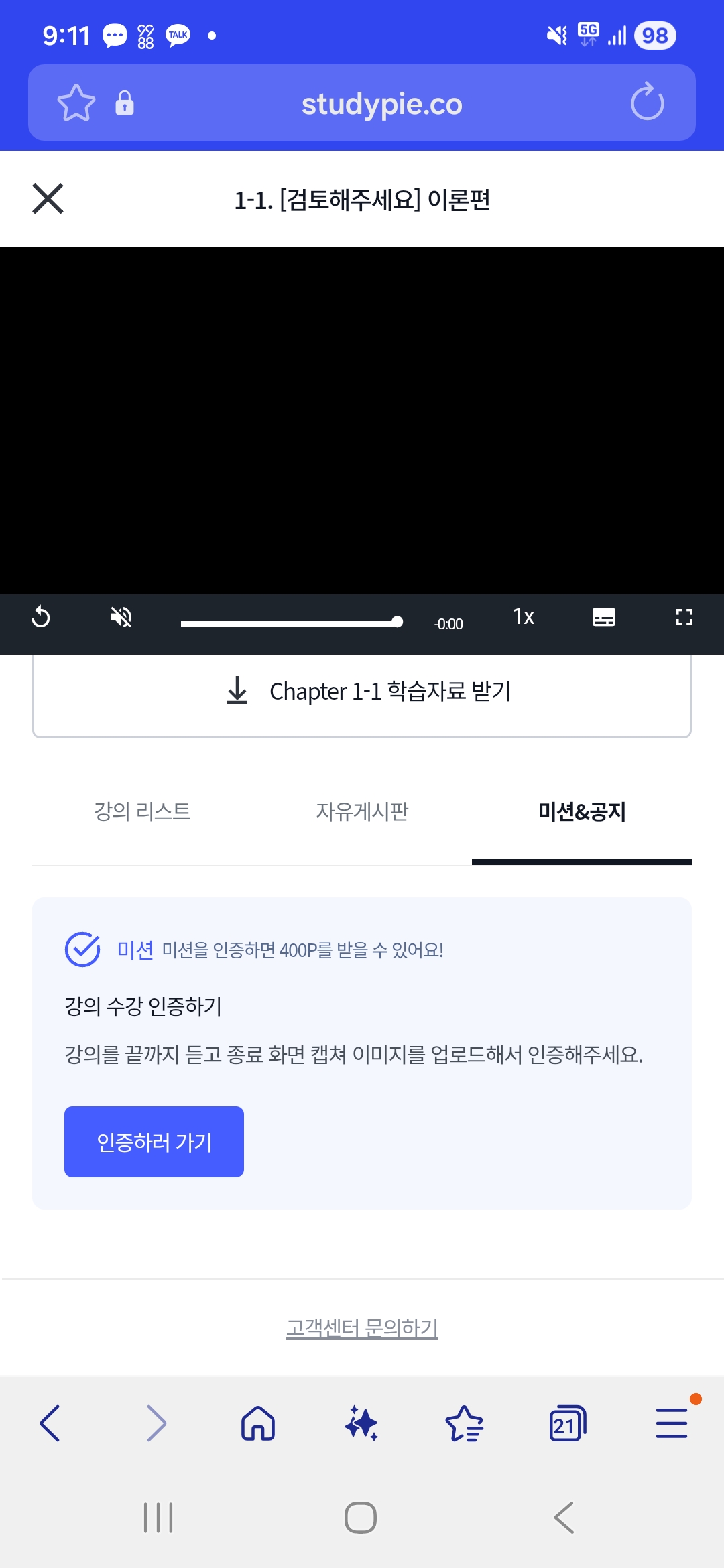Screen dimensions: 724x1568
Task: Open the 자유게시판 tab
Action: point(363,811)
